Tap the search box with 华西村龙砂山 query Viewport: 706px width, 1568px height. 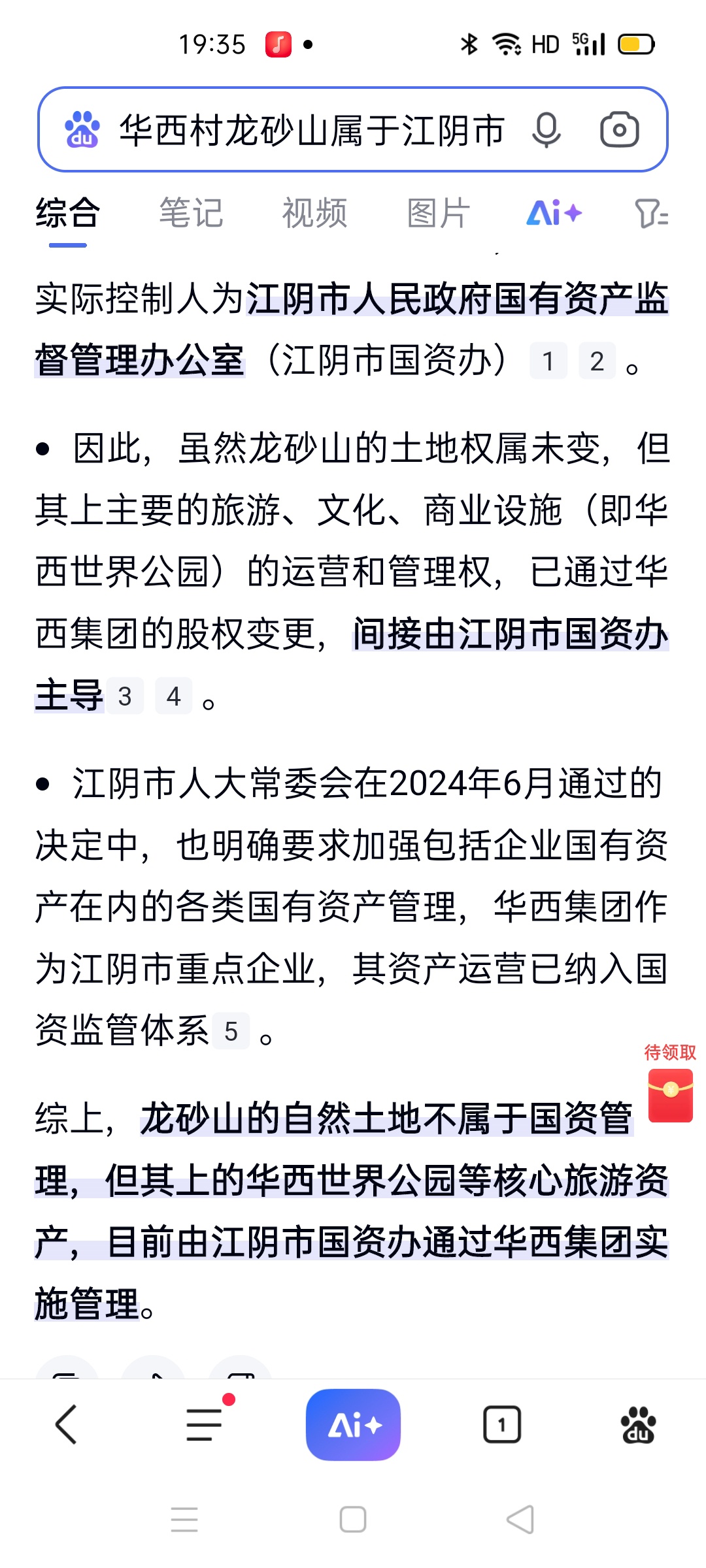(311, 129)
